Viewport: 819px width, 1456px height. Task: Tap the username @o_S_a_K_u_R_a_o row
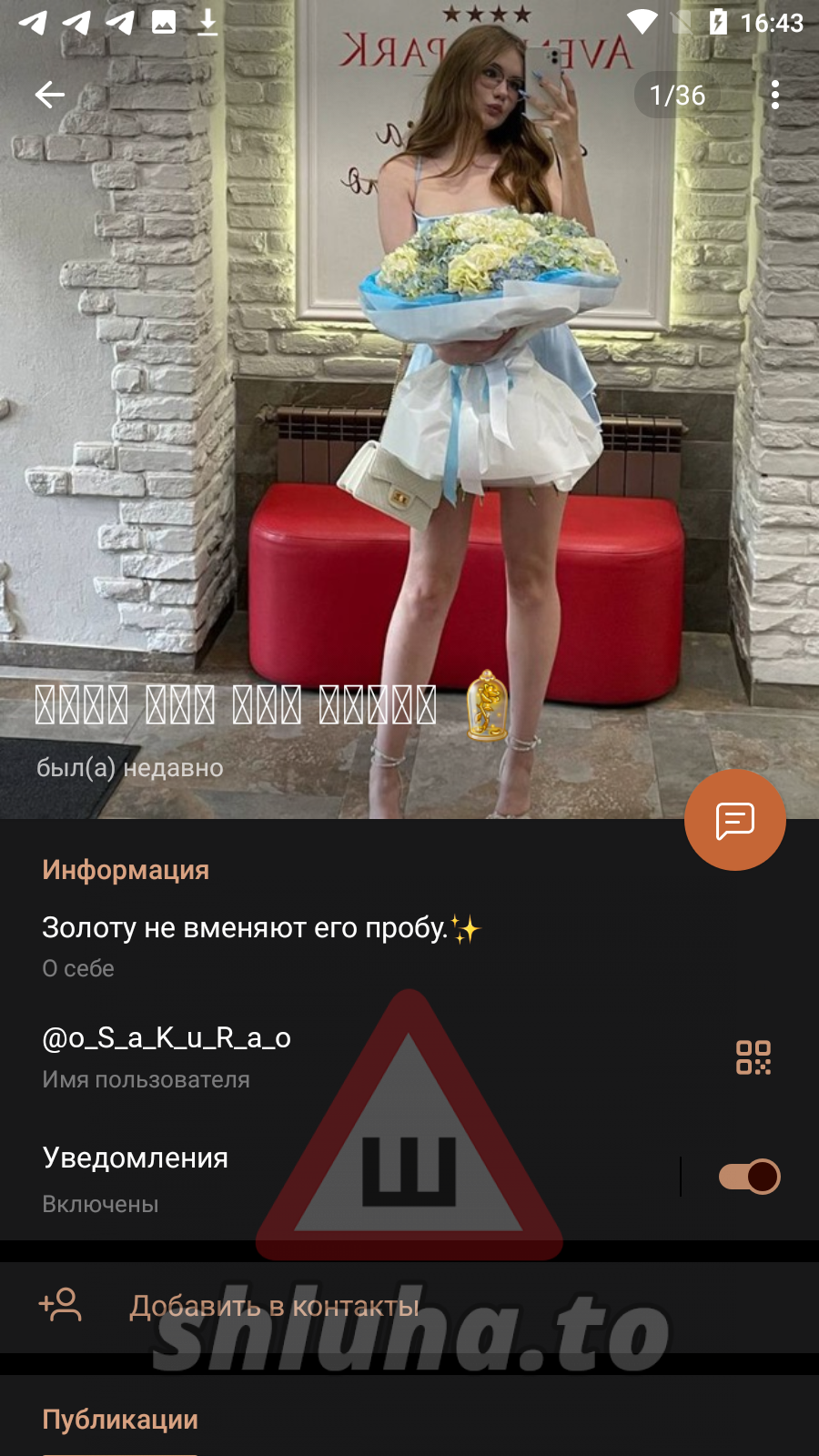click(x=273, y=1056)
